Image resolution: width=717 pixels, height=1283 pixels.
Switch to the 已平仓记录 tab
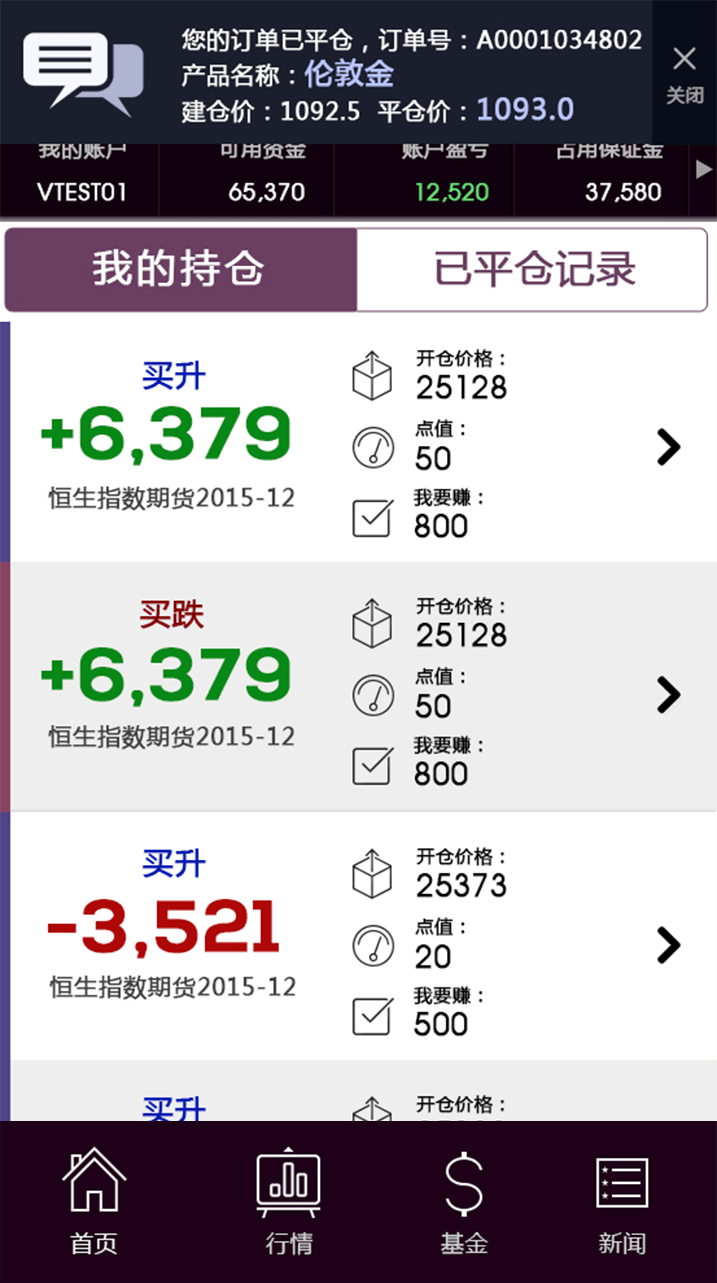pyautogui.click(x=533, y=270)
